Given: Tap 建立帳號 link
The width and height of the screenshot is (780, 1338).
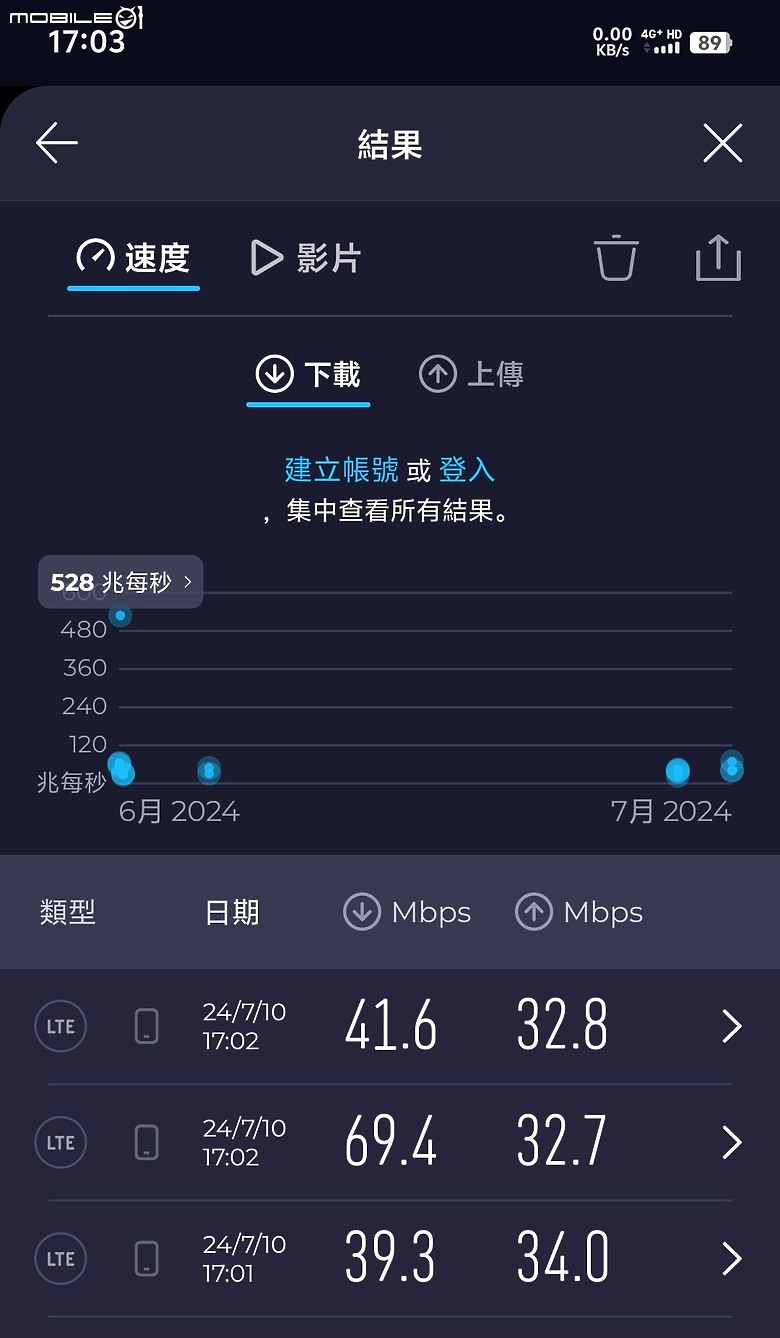Looking at the screenshot, I should click(x=341, y=469).
